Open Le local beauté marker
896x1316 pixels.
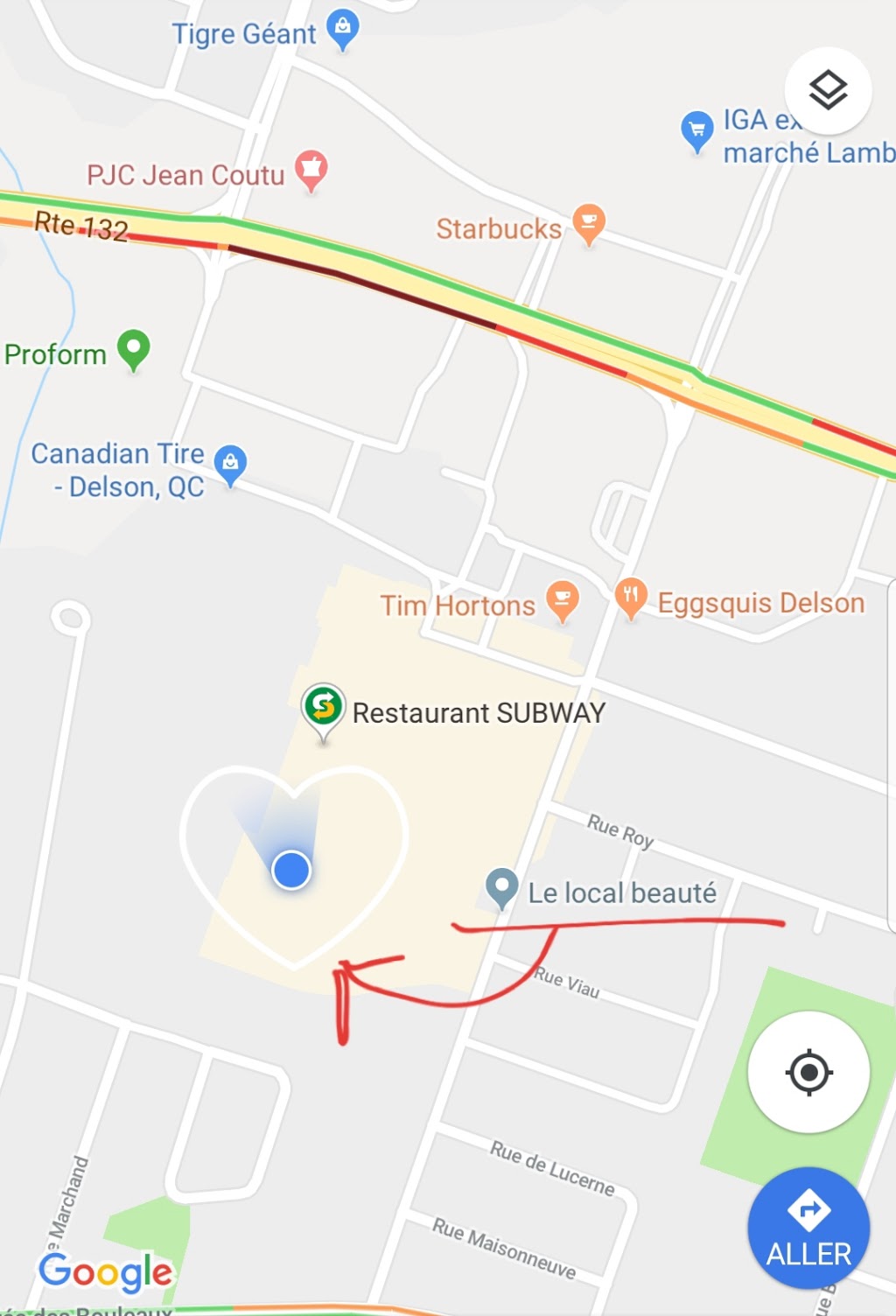[x=501, y=886]
